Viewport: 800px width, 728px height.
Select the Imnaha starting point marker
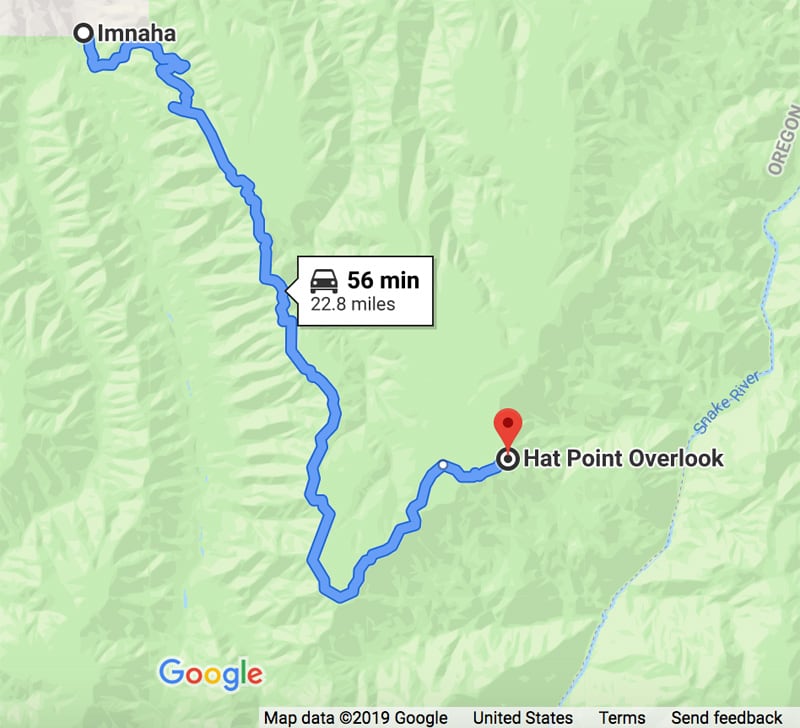click(x=84, y=34)
